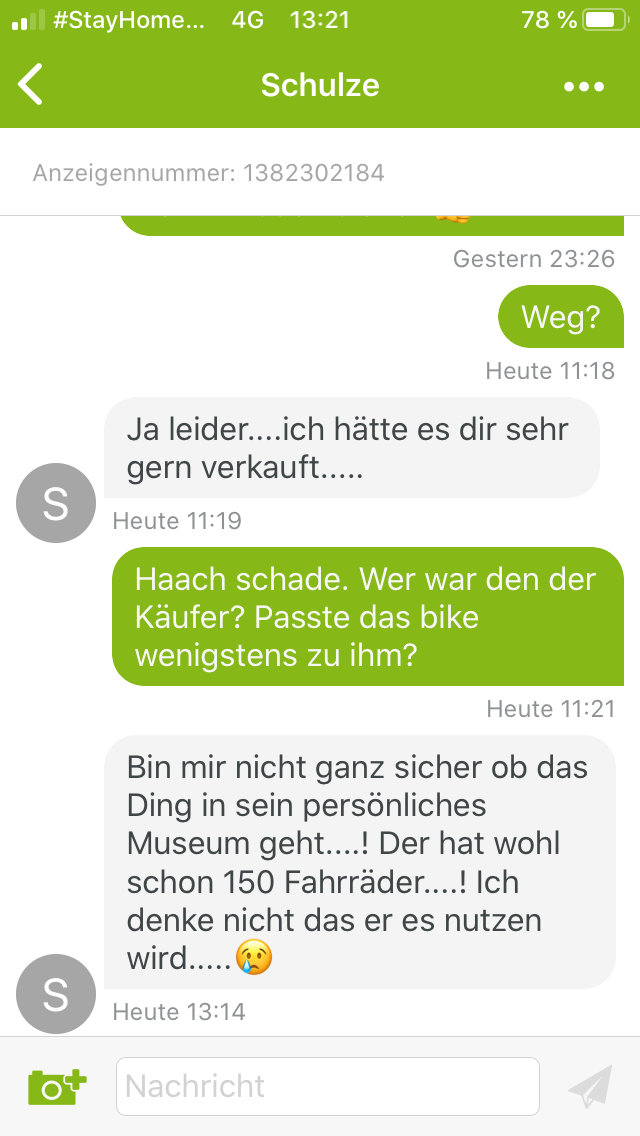The width and height of the screenshot is (640, 1136).
Task: Focus the Nachricht message field
Action: tap(328, 1087)
